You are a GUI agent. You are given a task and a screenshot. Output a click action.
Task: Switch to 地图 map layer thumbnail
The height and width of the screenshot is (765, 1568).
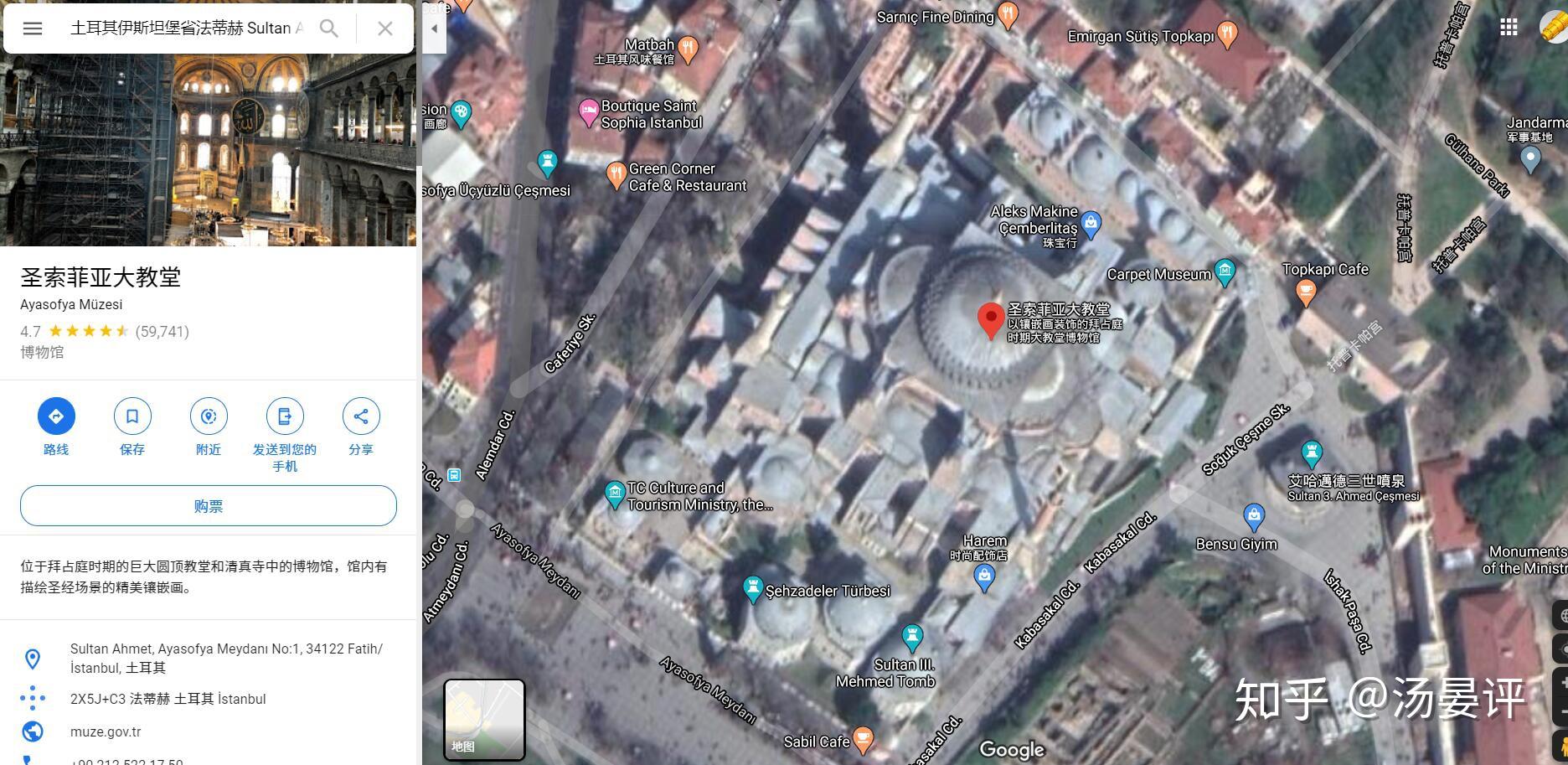point(484,719)
